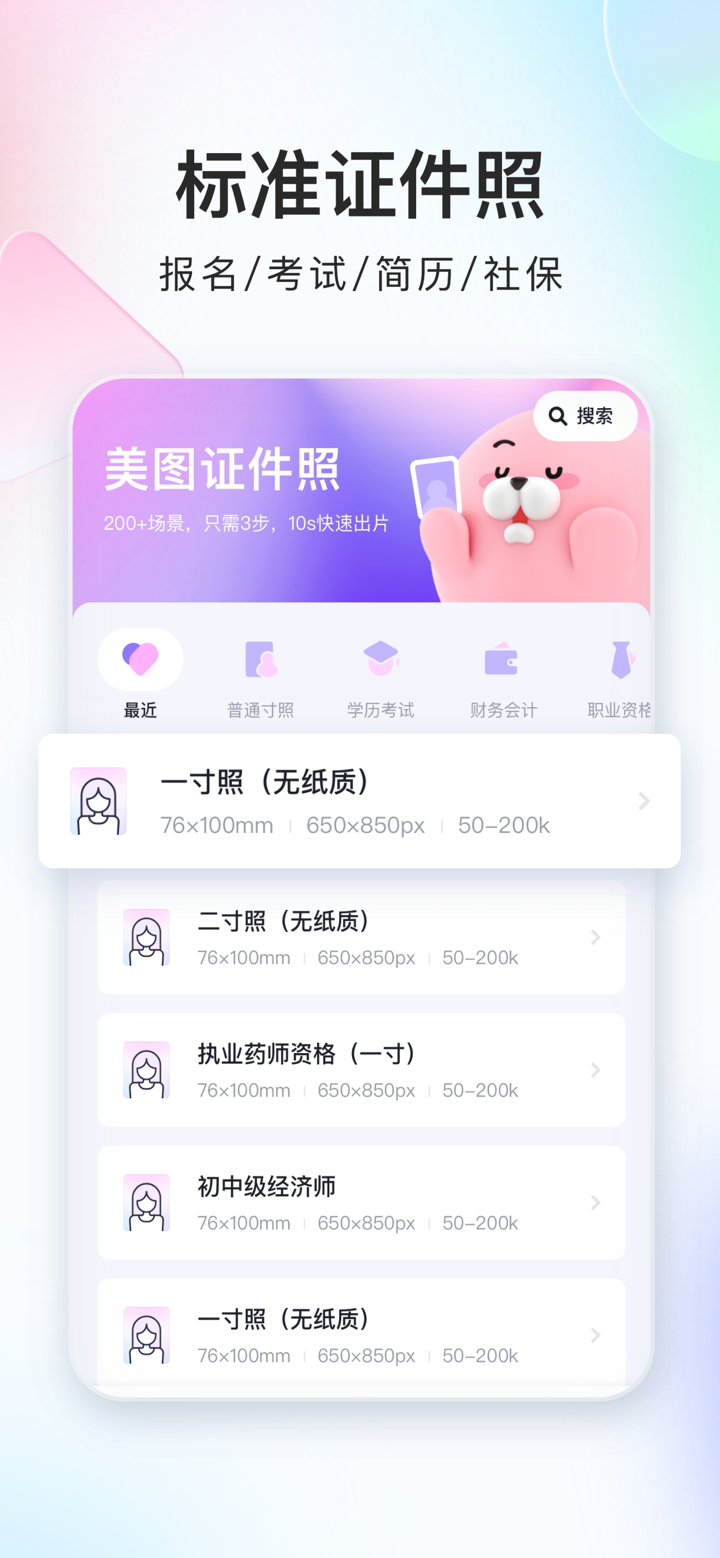Open 二寸照（无纸质）using its right chevron
Image resolution: width=720 pixels, height=1558 pixels.
point(595,937)
